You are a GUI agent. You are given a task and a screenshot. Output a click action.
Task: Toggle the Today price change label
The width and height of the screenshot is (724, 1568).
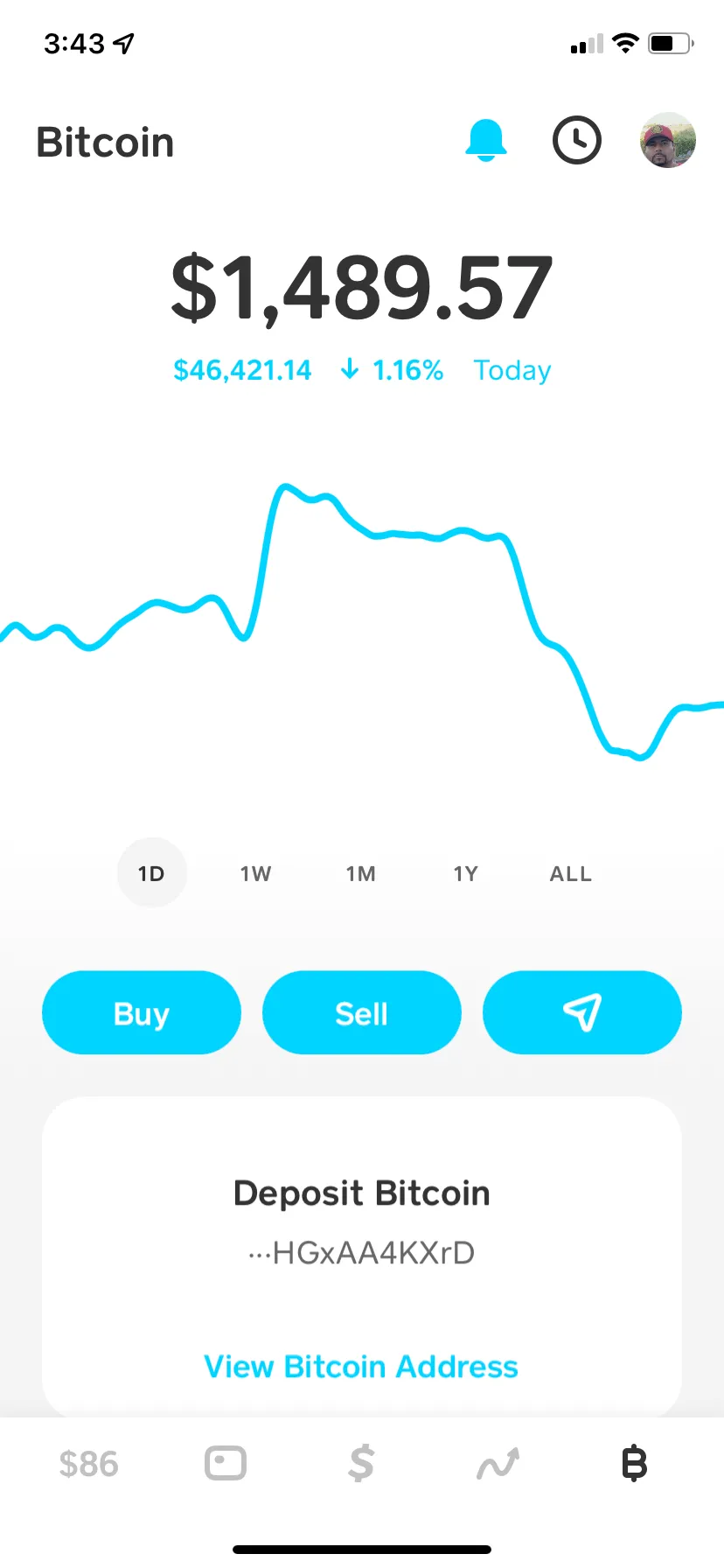[x=512, y=370]
